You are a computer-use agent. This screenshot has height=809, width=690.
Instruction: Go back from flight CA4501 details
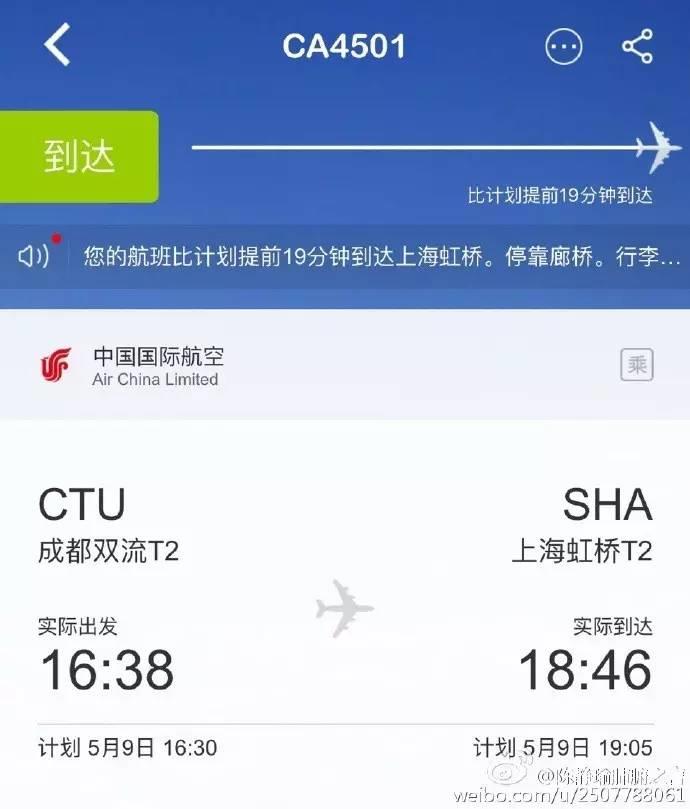point(57,46)
